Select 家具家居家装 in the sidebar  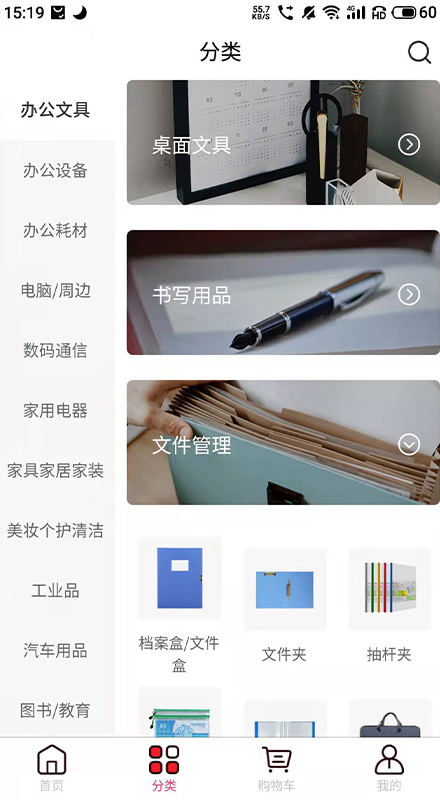point(55,470)
